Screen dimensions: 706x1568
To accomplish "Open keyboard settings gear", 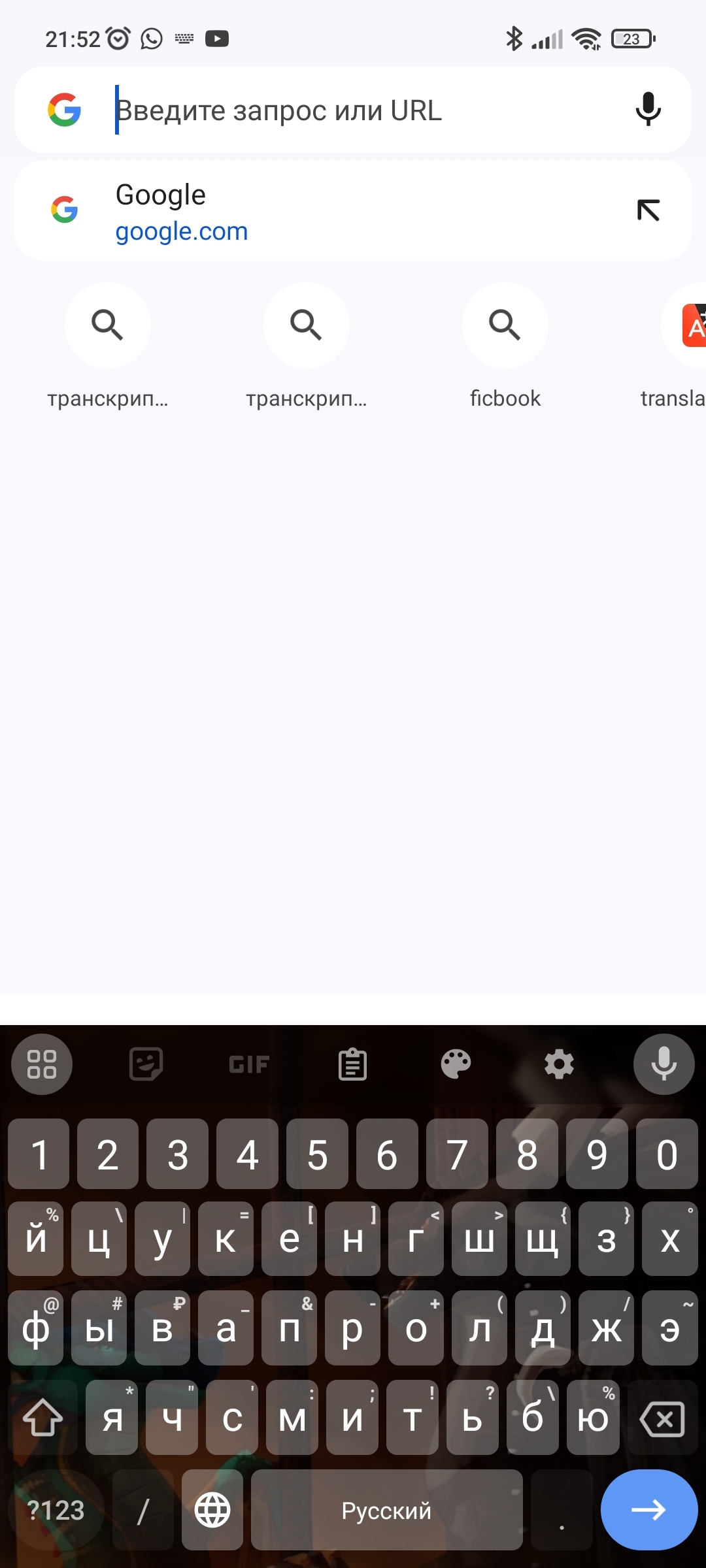I will (559, 1064).
